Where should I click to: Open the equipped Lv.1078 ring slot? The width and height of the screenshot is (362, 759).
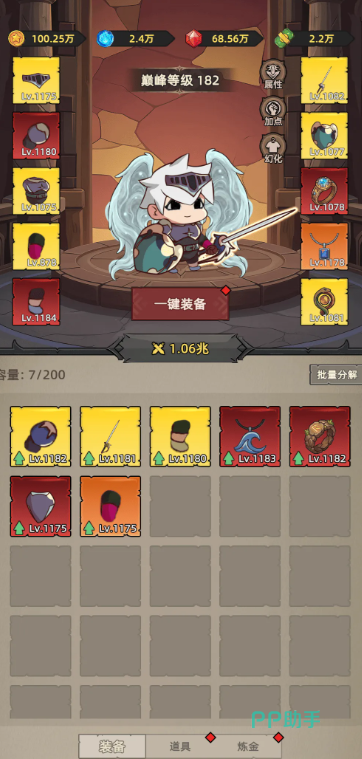(x=324, y=191)
